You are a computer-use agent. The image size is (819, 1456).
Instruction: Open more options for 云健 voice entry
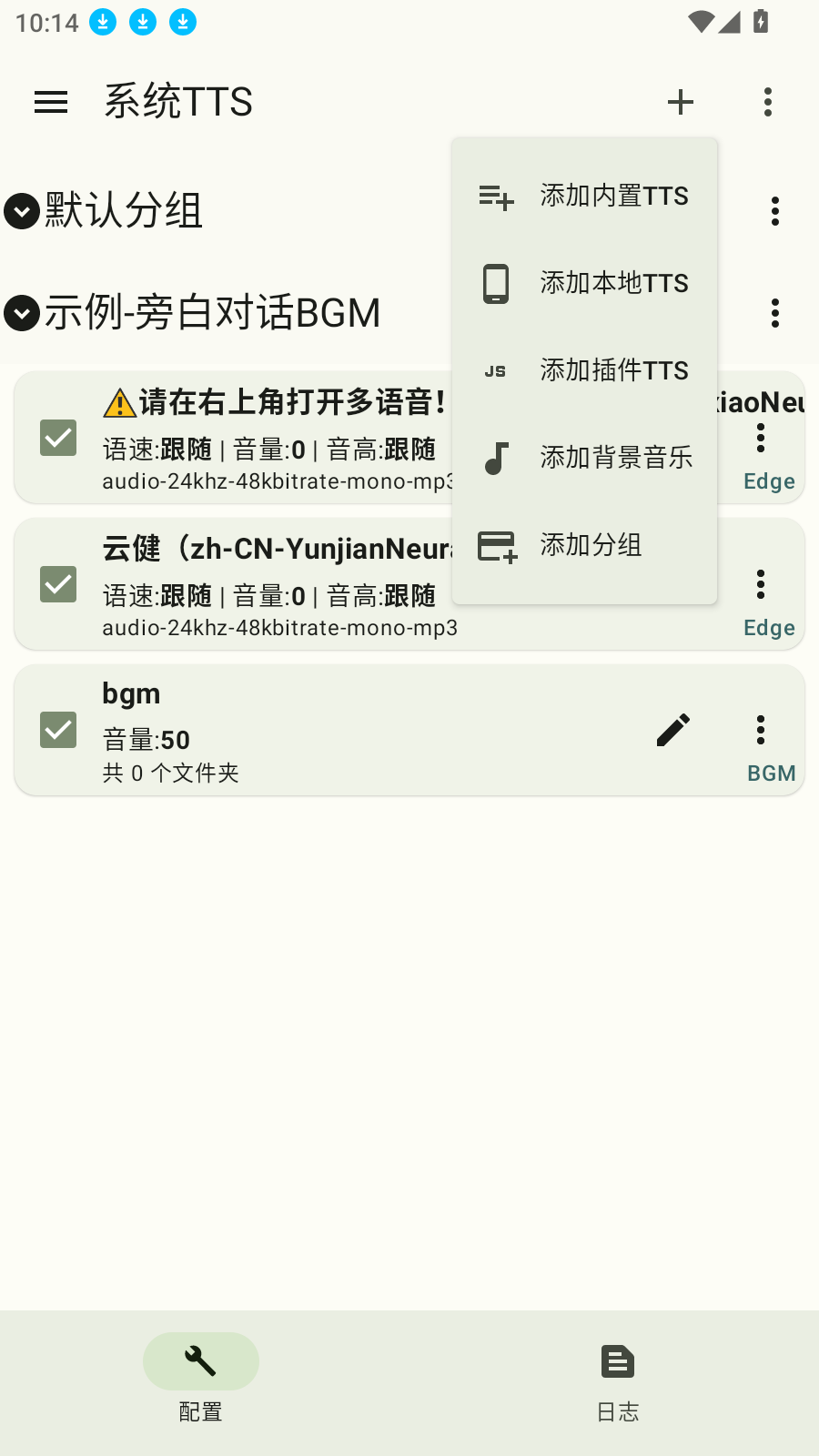tap(761, 584)
